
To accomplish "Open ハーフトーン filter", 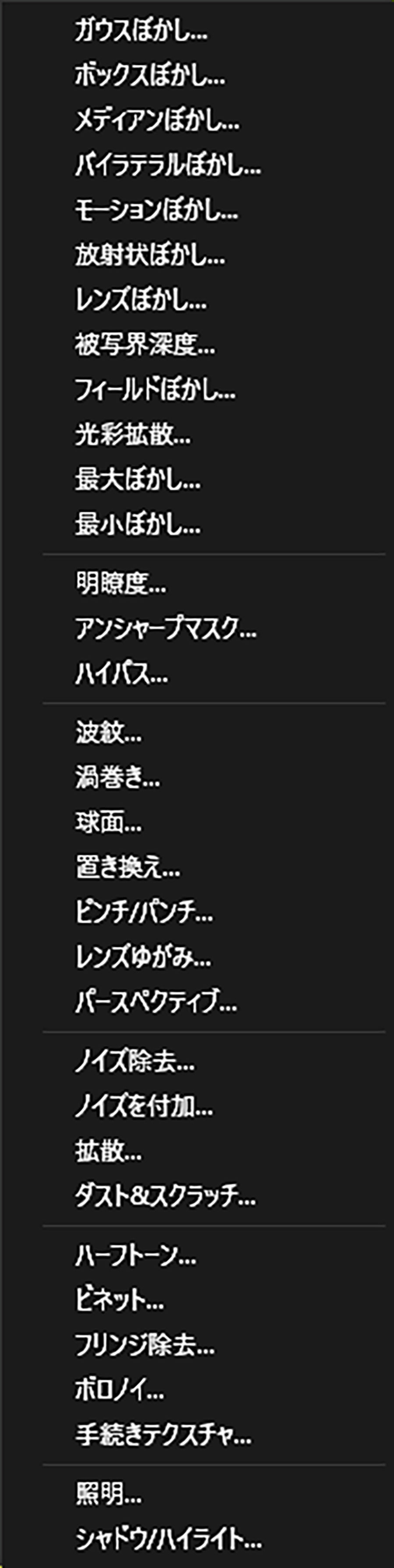I will (135, 1256).
